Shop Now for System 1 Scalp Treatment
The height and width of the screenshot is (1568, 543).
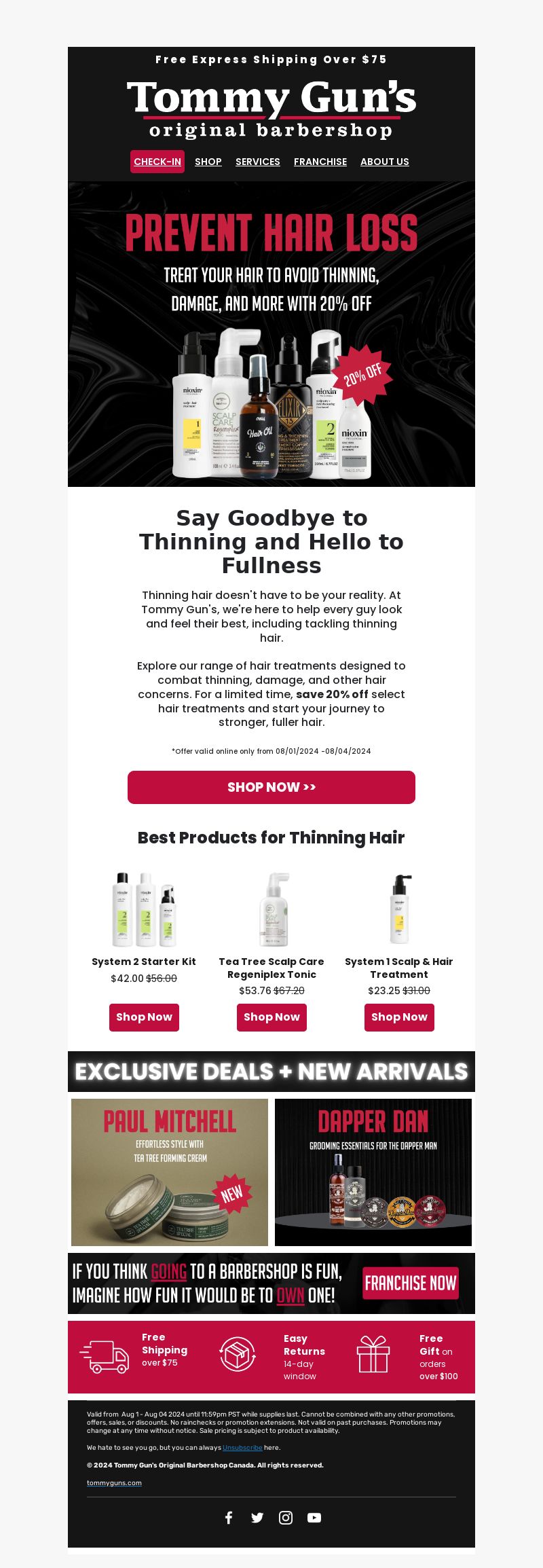[399, 1017]
